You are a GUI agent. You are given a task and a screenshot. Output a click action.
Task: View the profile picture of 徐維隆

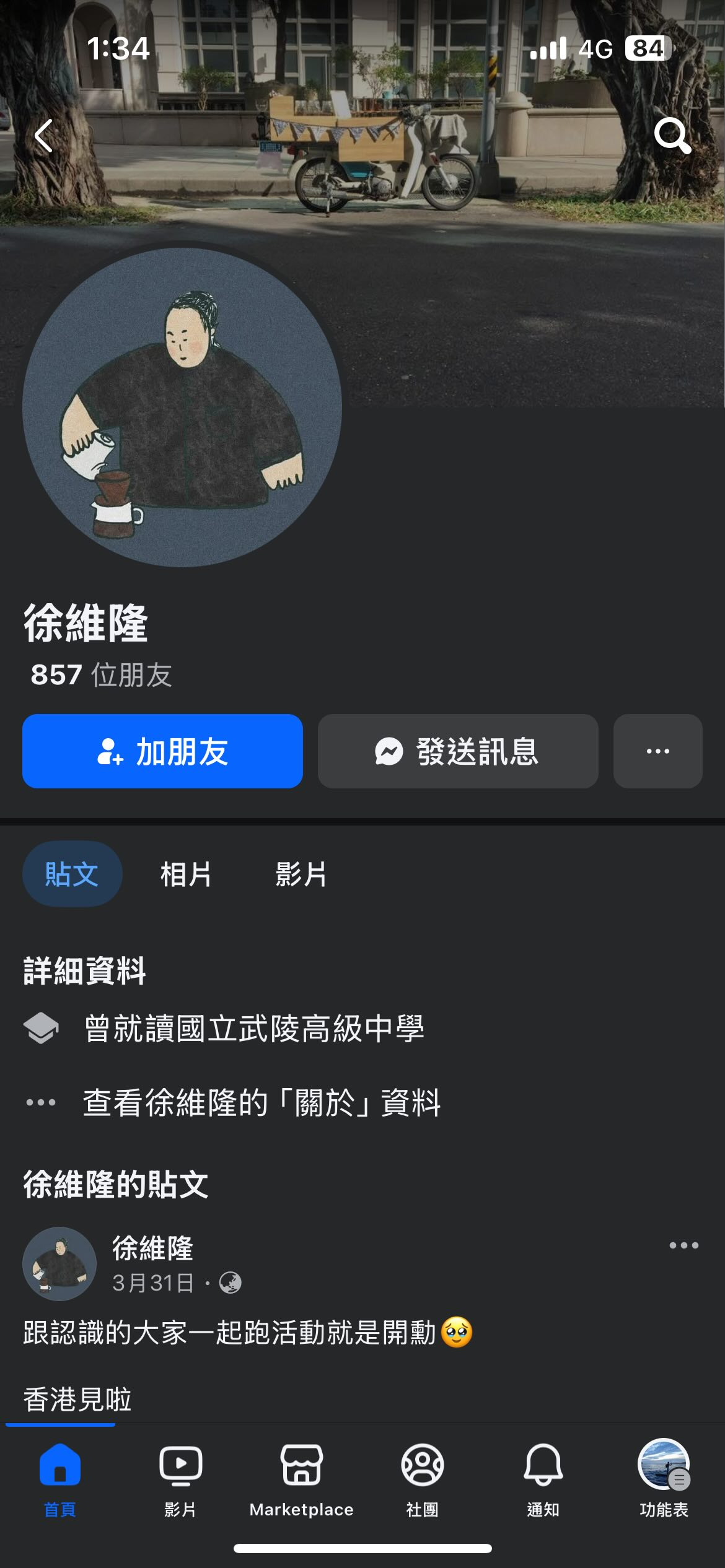(182, 407)
